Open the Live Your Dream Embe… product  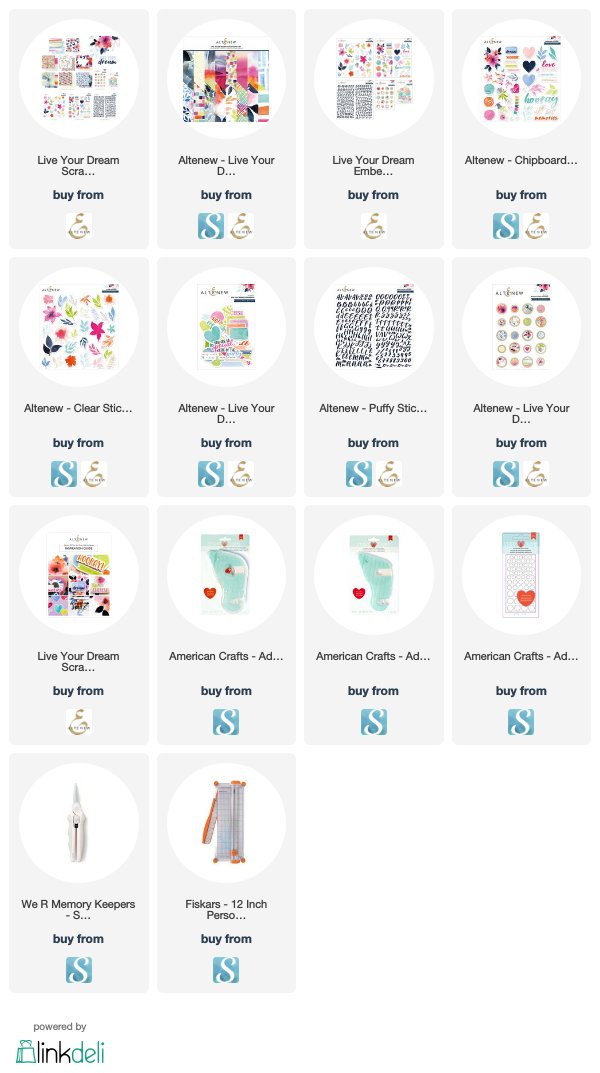[374, 79]
